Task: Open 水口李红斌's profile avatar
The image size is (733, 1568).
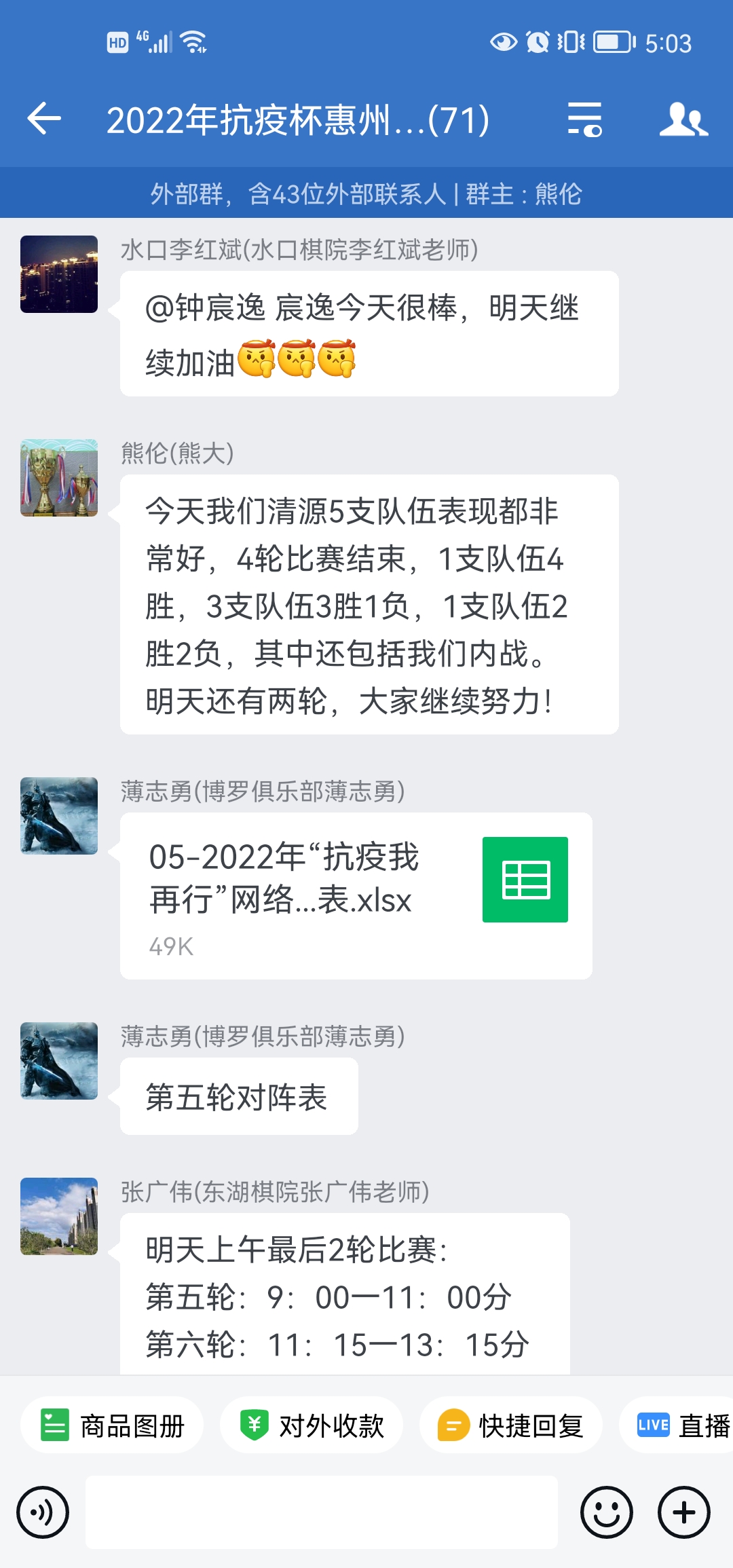Action: click(x=59, y=274)
